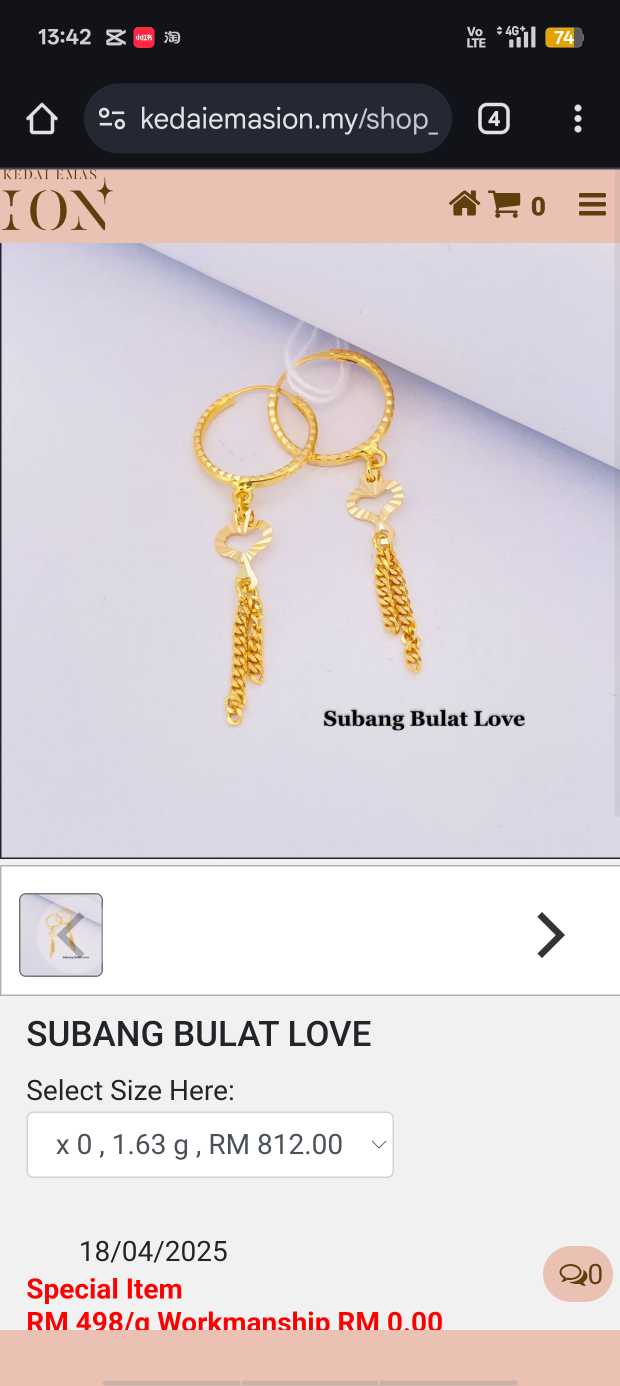
Task: Show the next product image
Action: 550,935
